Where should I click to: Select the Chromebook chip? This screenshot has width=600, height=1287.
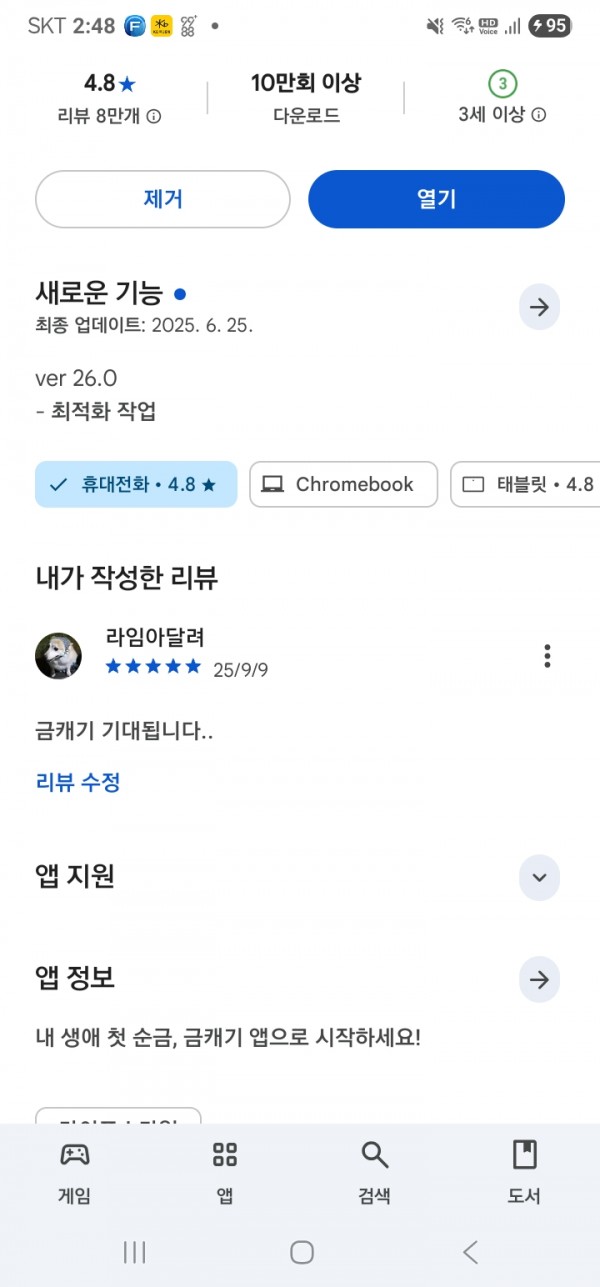tap(343, 484)
